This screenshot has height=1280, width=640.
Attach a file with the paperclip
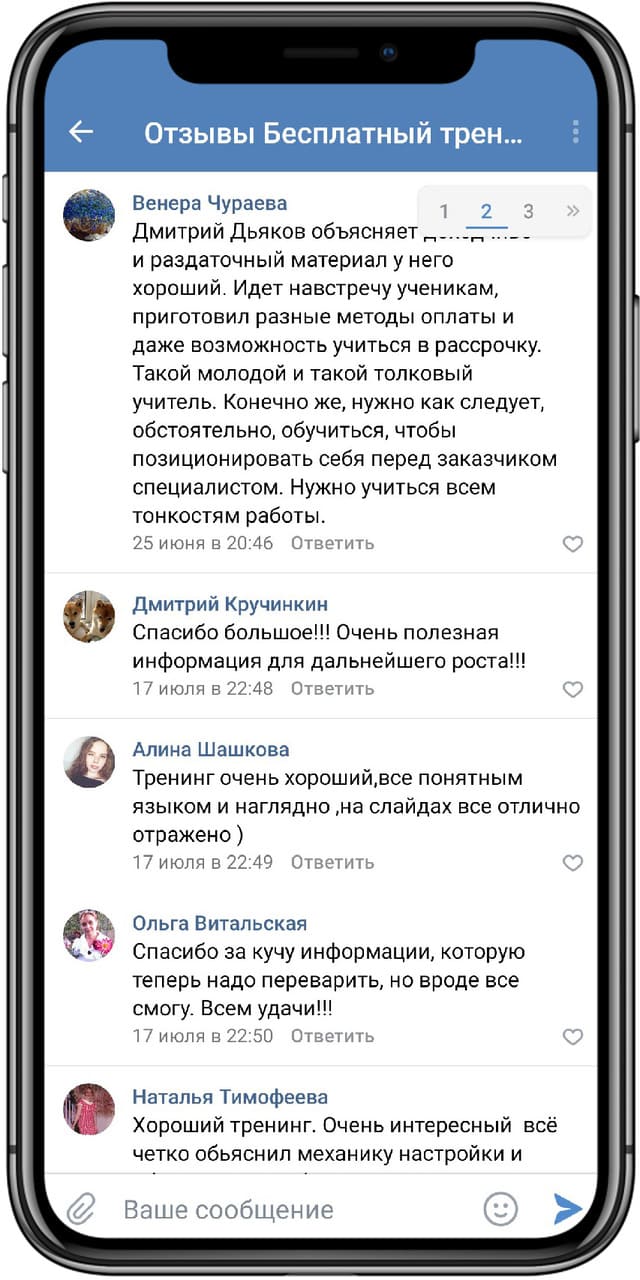click(80, 1210)
